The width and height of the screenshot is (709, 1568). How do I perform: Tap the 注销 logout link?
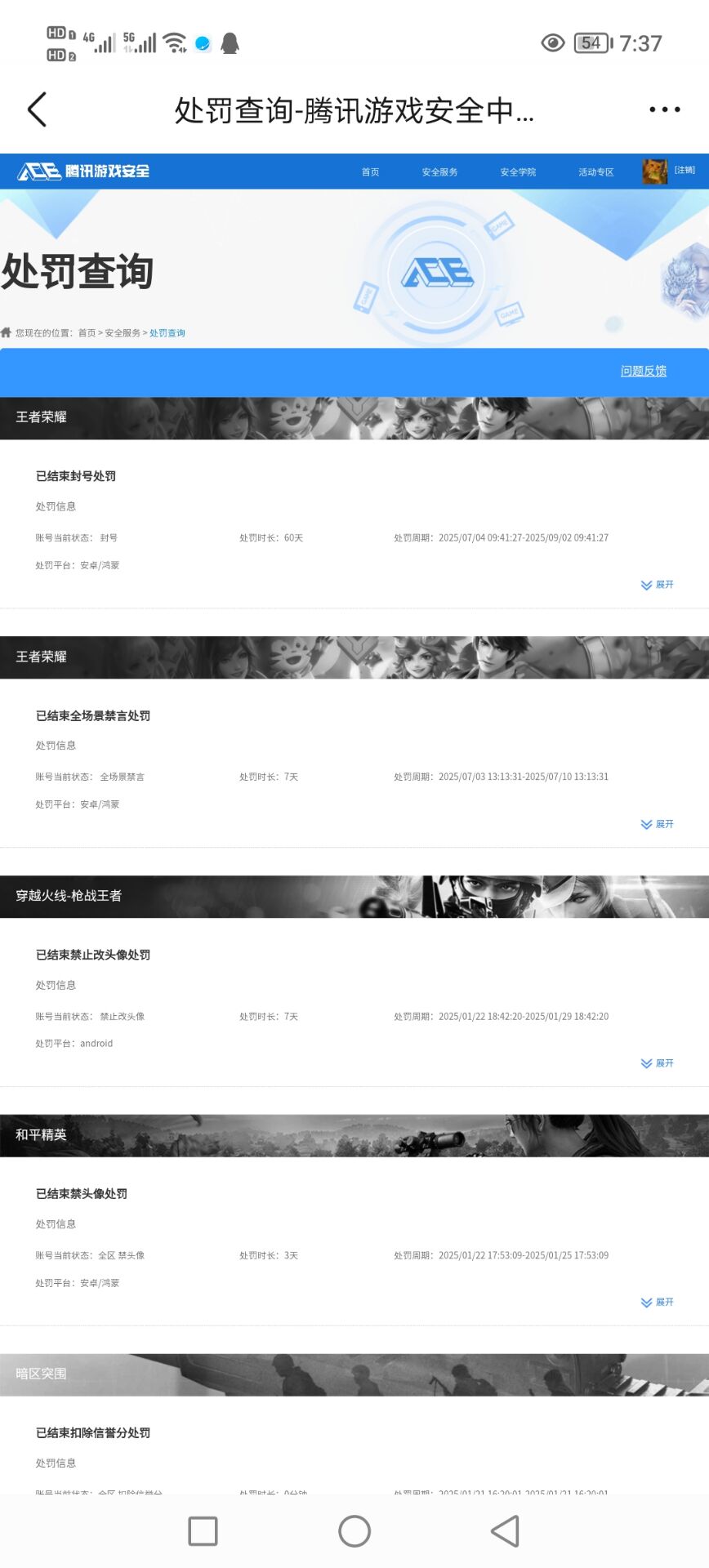click(x=684, y=170)
